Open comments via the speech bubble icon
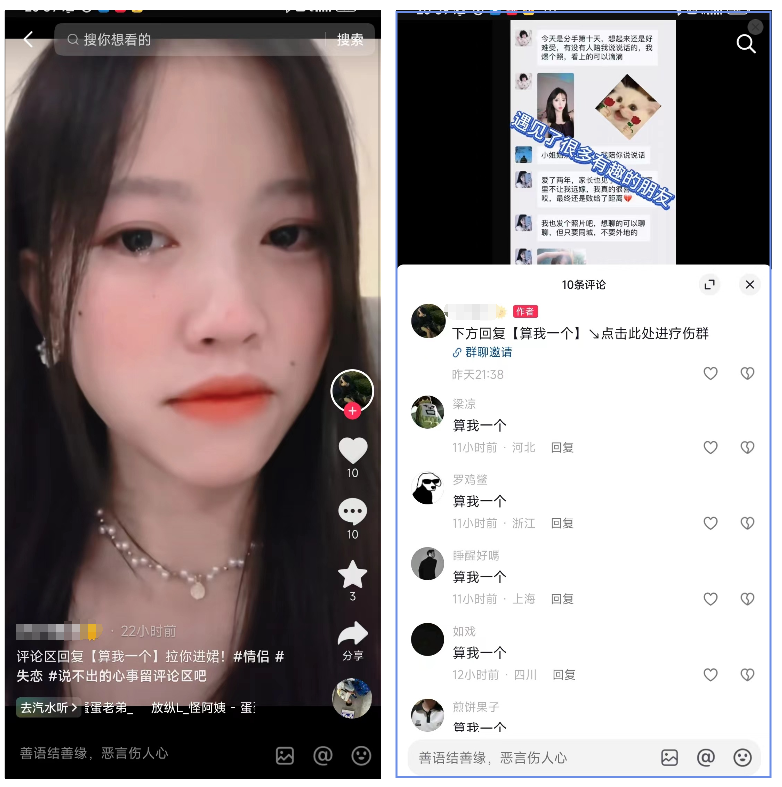The width and height of the screenshot is (782, 787). (x=352, y=513)
